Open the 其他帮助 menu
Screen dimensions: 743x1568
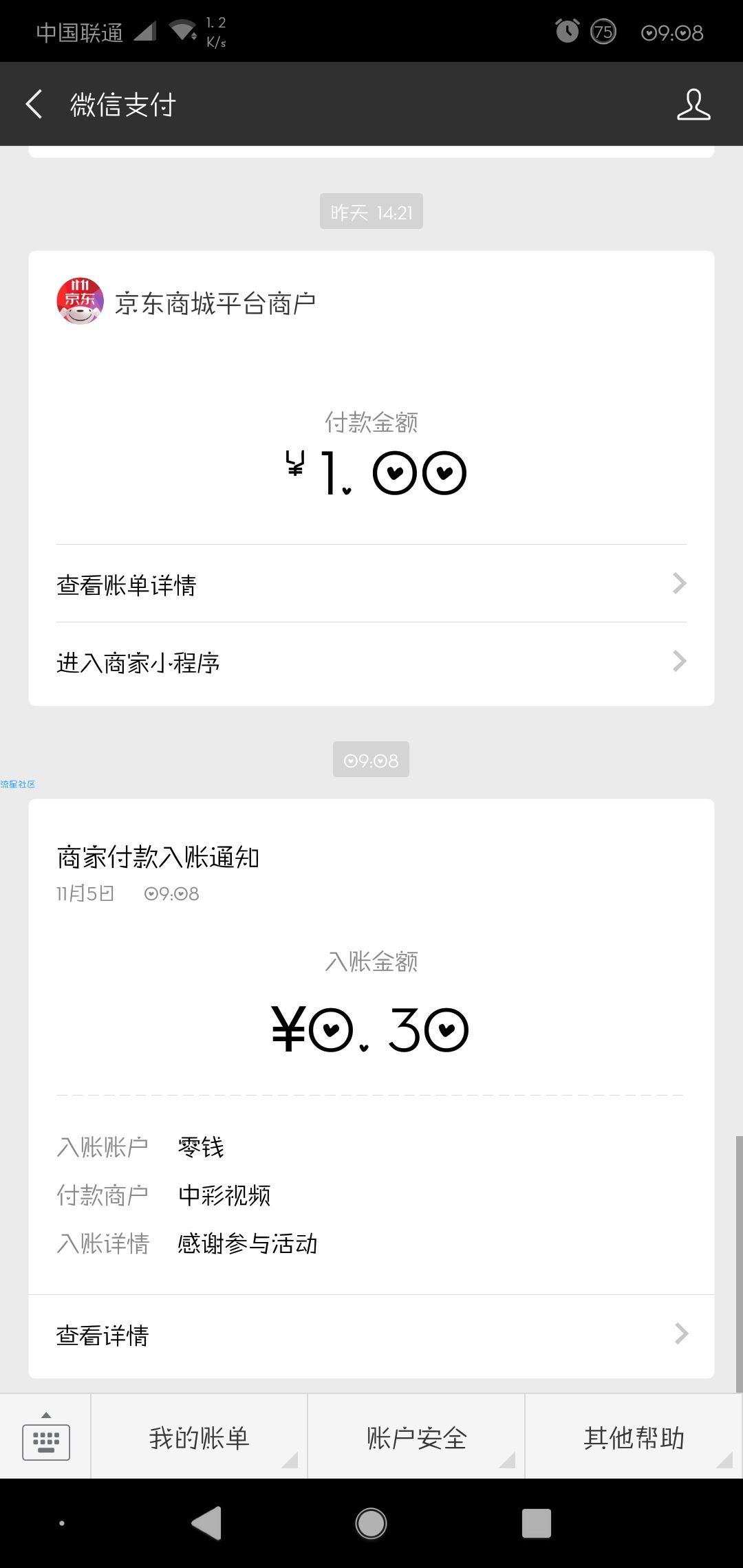(x=634, y=1437)
